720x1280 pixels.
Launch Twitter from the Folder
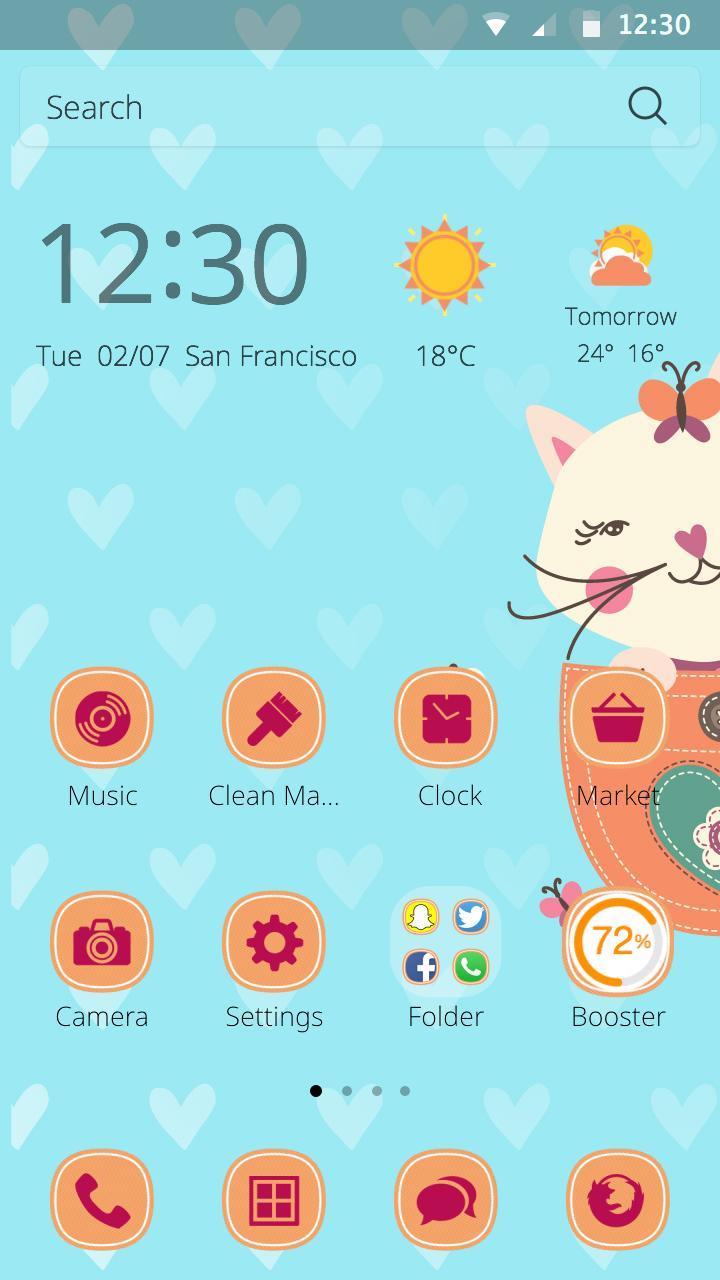click(x=470, y=917)
